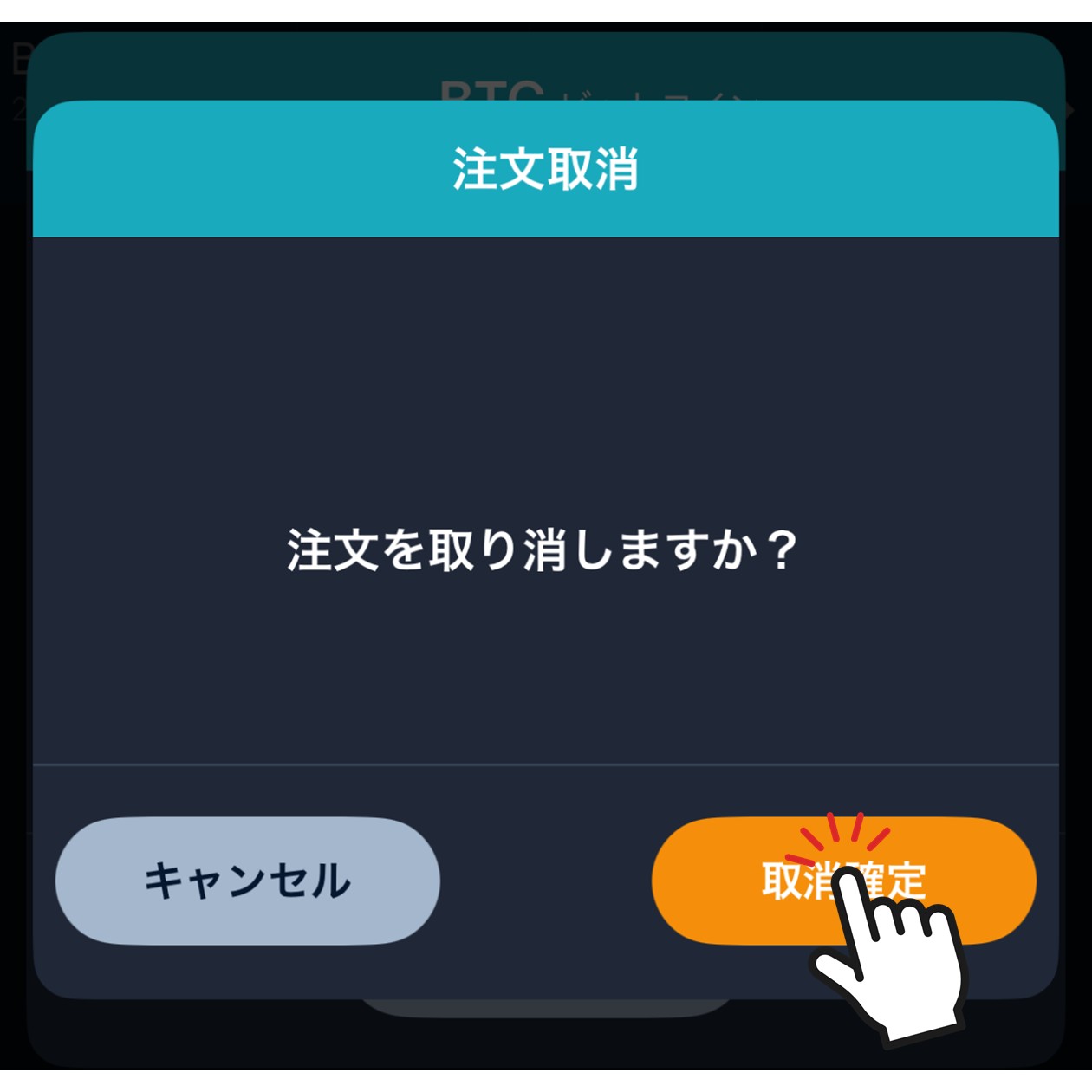
Task: Tap the キャンセル button
Action: tap(248, 881)
